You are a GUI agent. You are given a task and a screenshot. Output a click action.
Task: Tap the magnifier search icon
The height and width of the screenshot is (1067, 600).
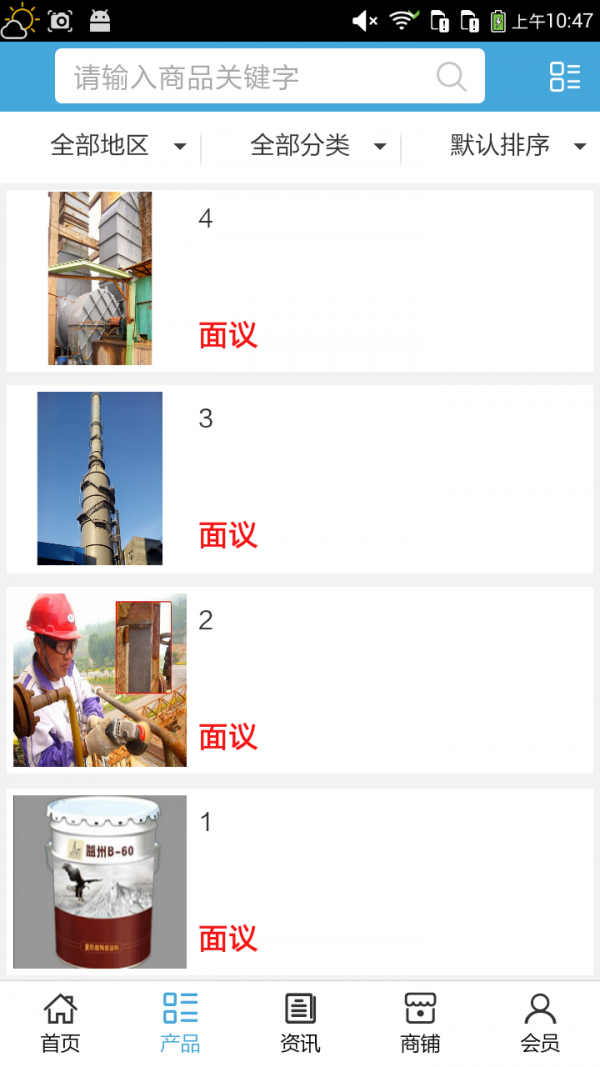pos(451,77)
